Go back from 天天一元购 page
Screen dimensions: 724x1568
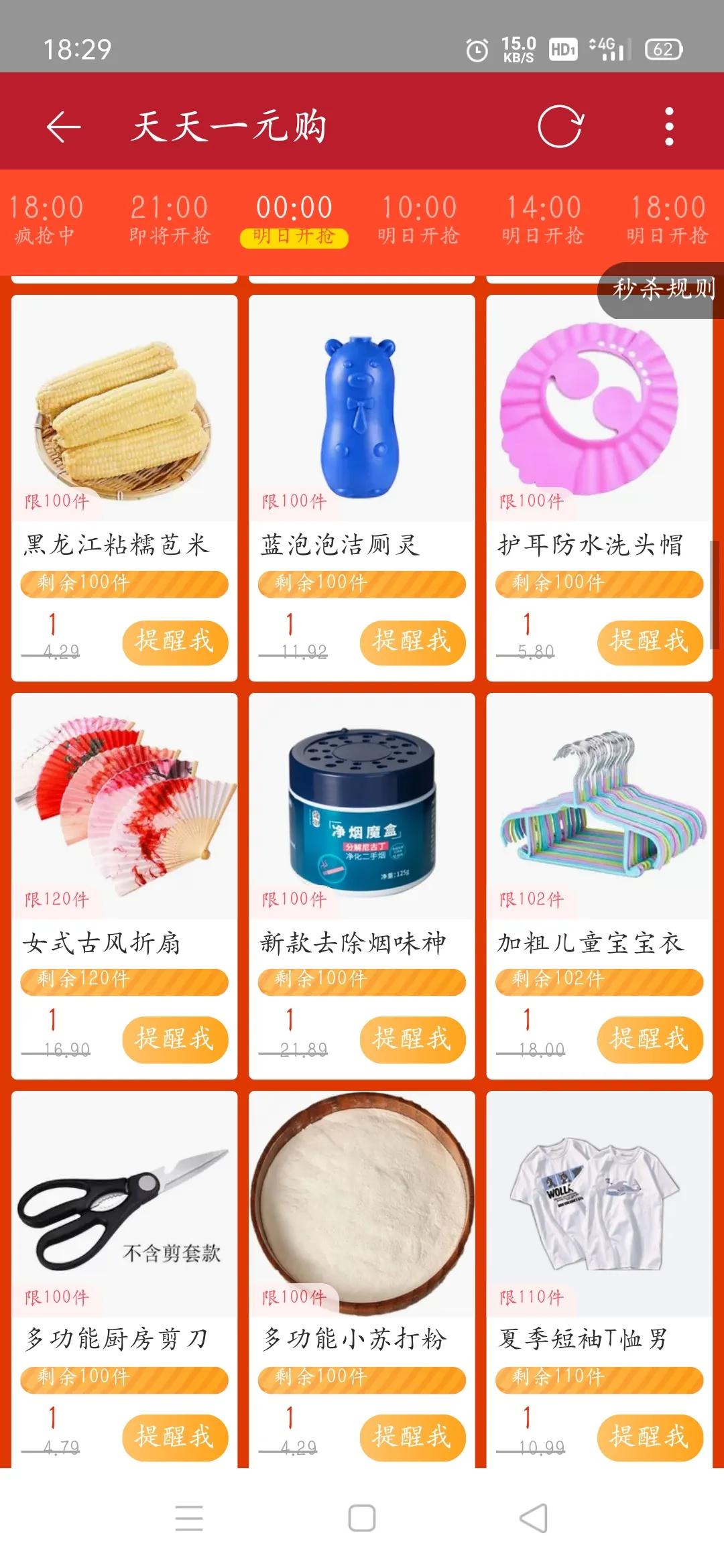pyautogui.click(x=64, y=127)
